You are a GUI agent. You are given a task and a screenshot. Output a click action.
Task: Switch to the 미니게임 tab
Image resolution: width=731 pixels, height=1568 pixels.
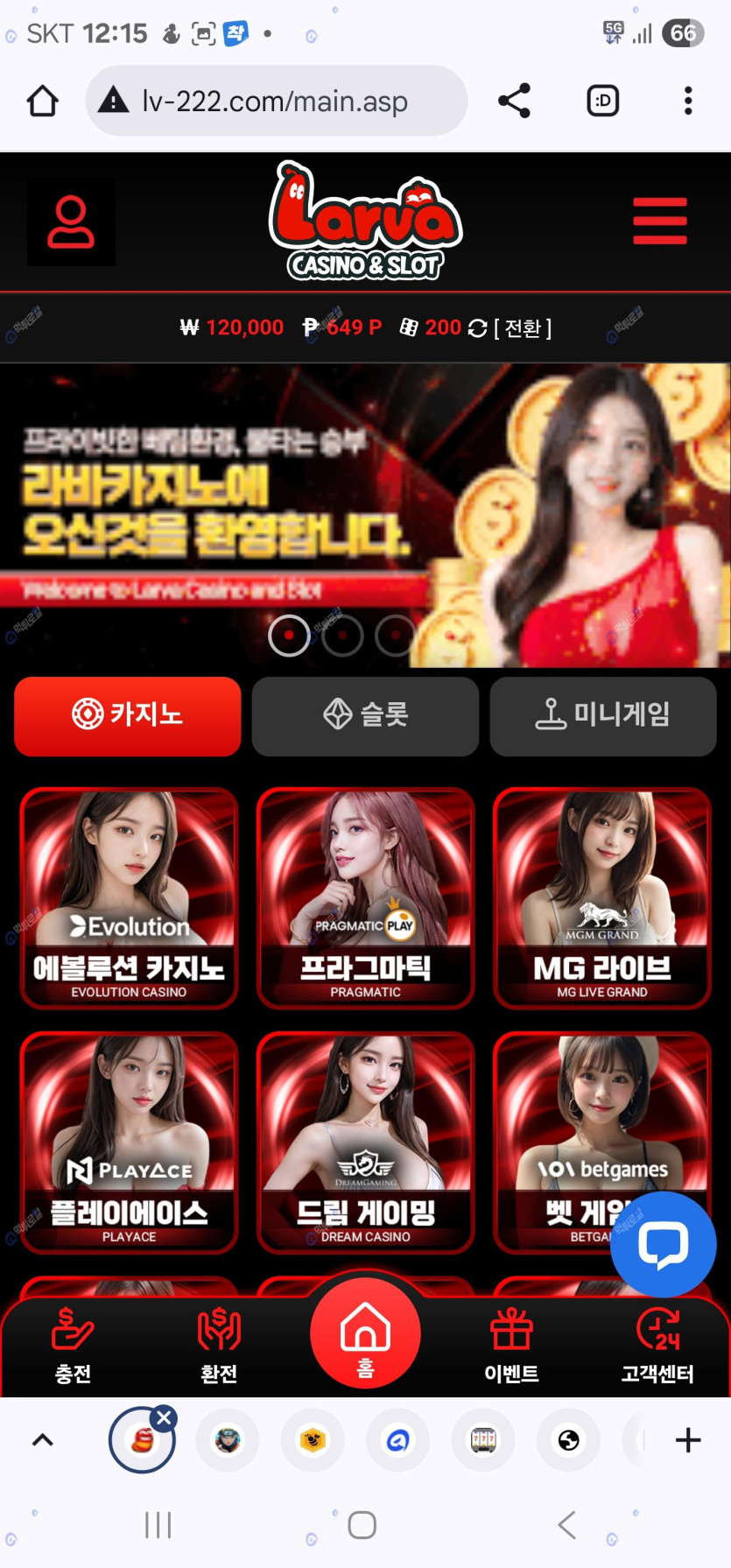(603, 715)
